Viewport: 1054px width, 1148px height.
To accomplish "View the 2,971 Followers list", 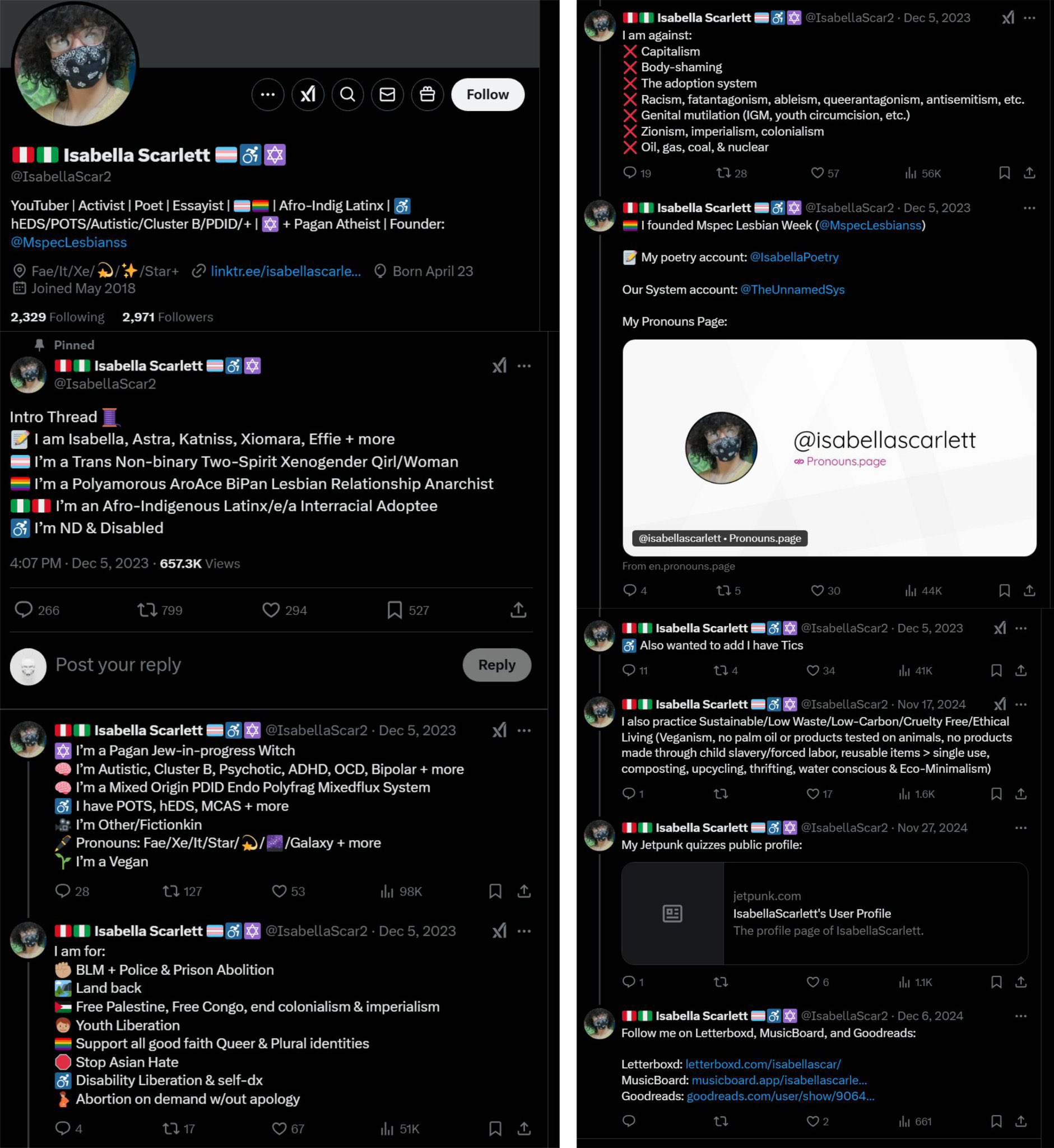I will (x=167, y=317).
